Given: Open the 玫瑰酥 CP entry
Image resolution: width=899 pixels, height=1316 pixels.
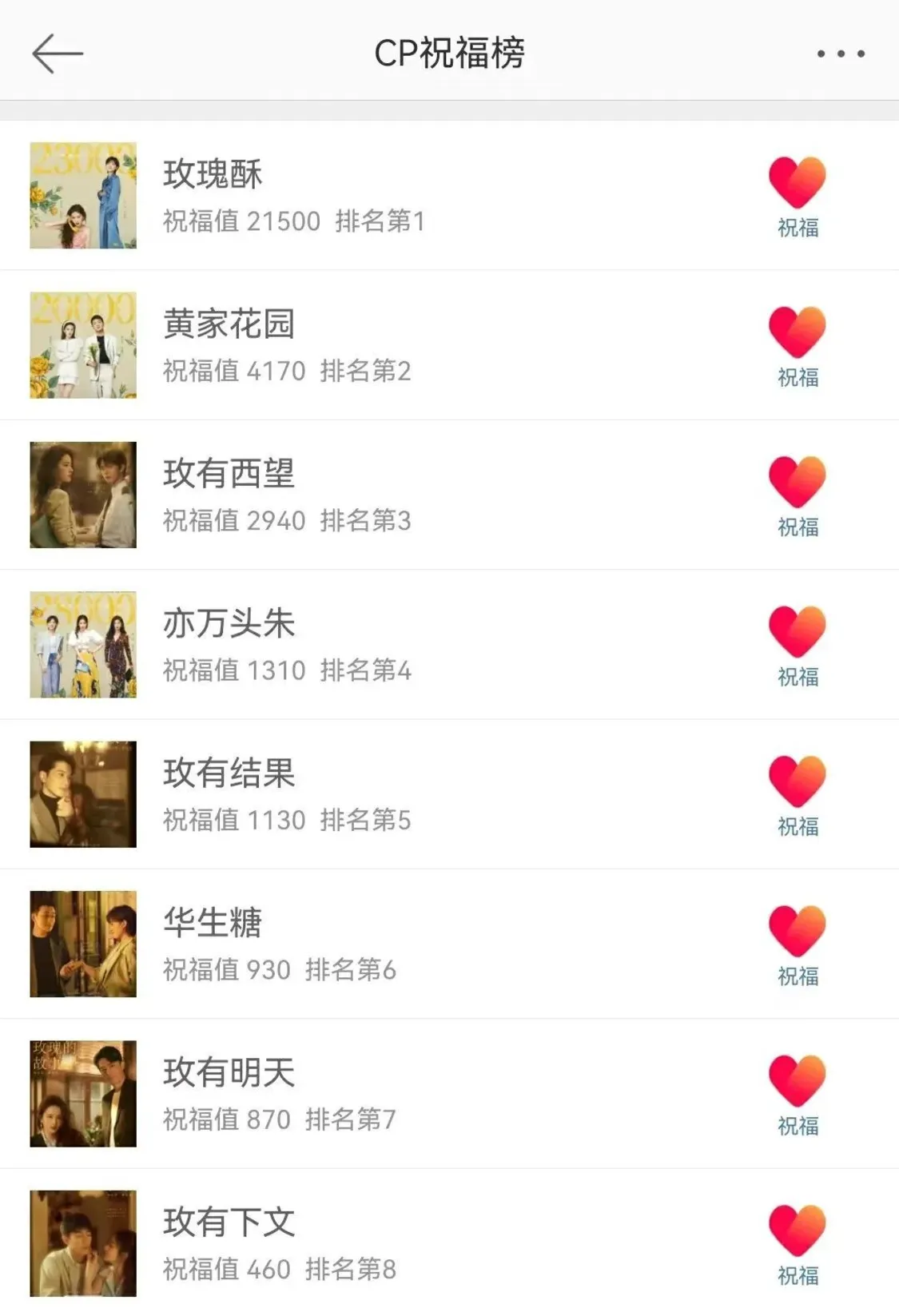Looking at the screenshot, I should pos(213,175).
